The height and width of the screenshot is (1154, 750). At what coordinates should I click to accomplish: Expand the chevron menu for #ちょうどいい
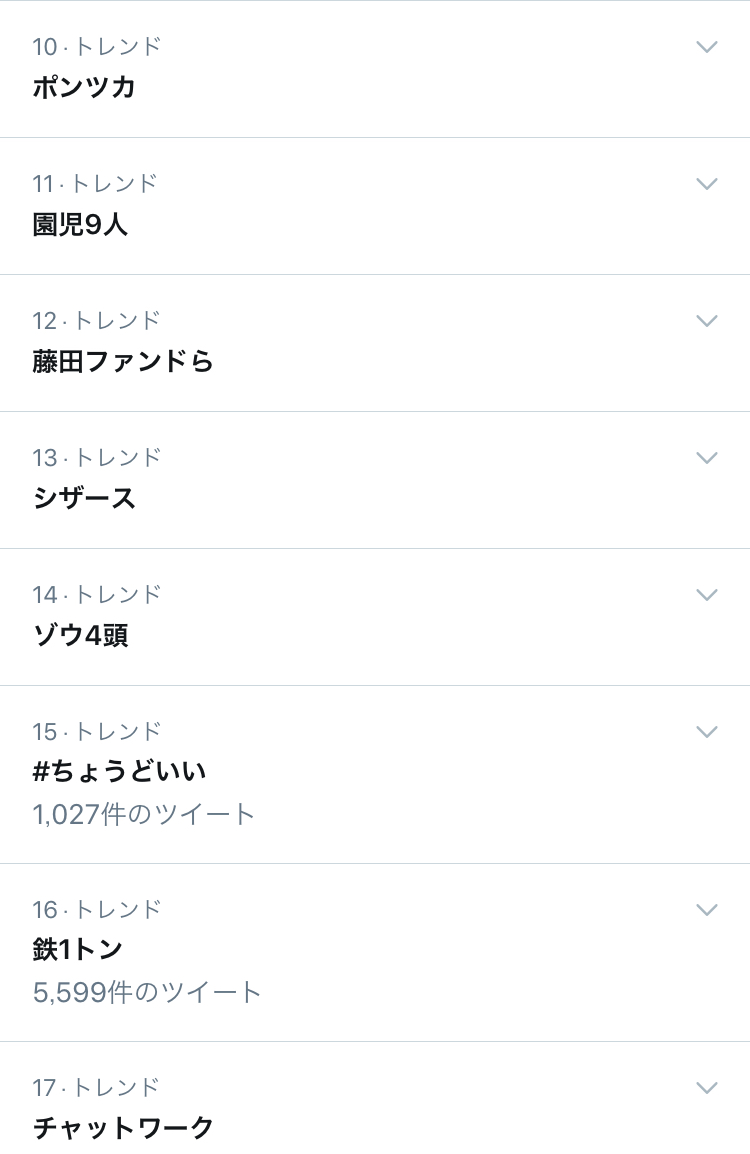[x=707, y=732]
